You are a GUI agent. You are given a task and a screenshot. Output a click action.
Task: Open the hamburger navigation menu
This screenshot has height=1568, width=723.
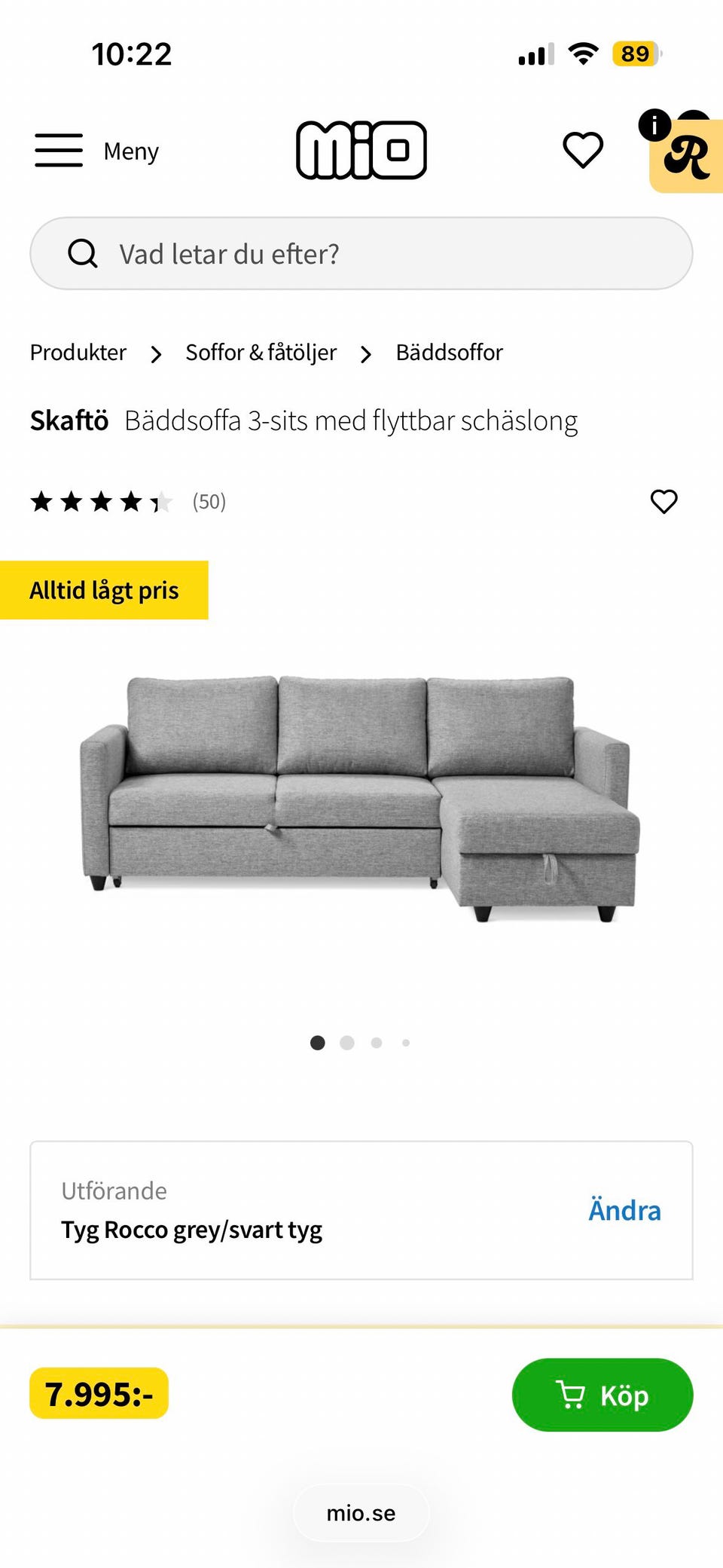(x=57, y=150)
